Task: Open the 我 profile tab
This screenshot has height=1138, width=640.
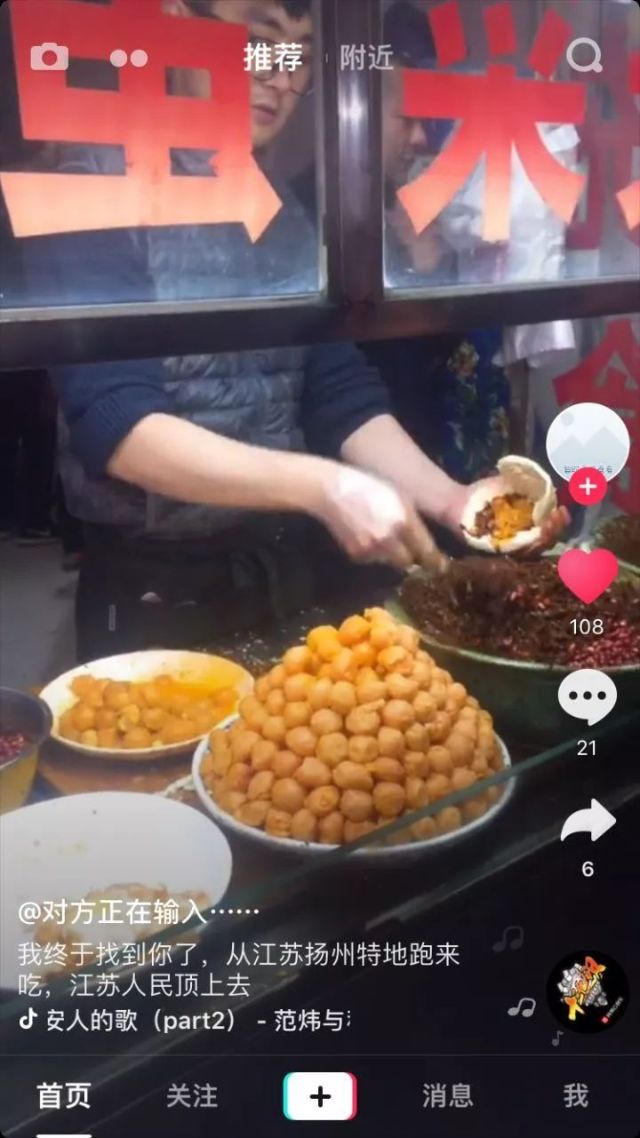Action: tap(575, 1095)
